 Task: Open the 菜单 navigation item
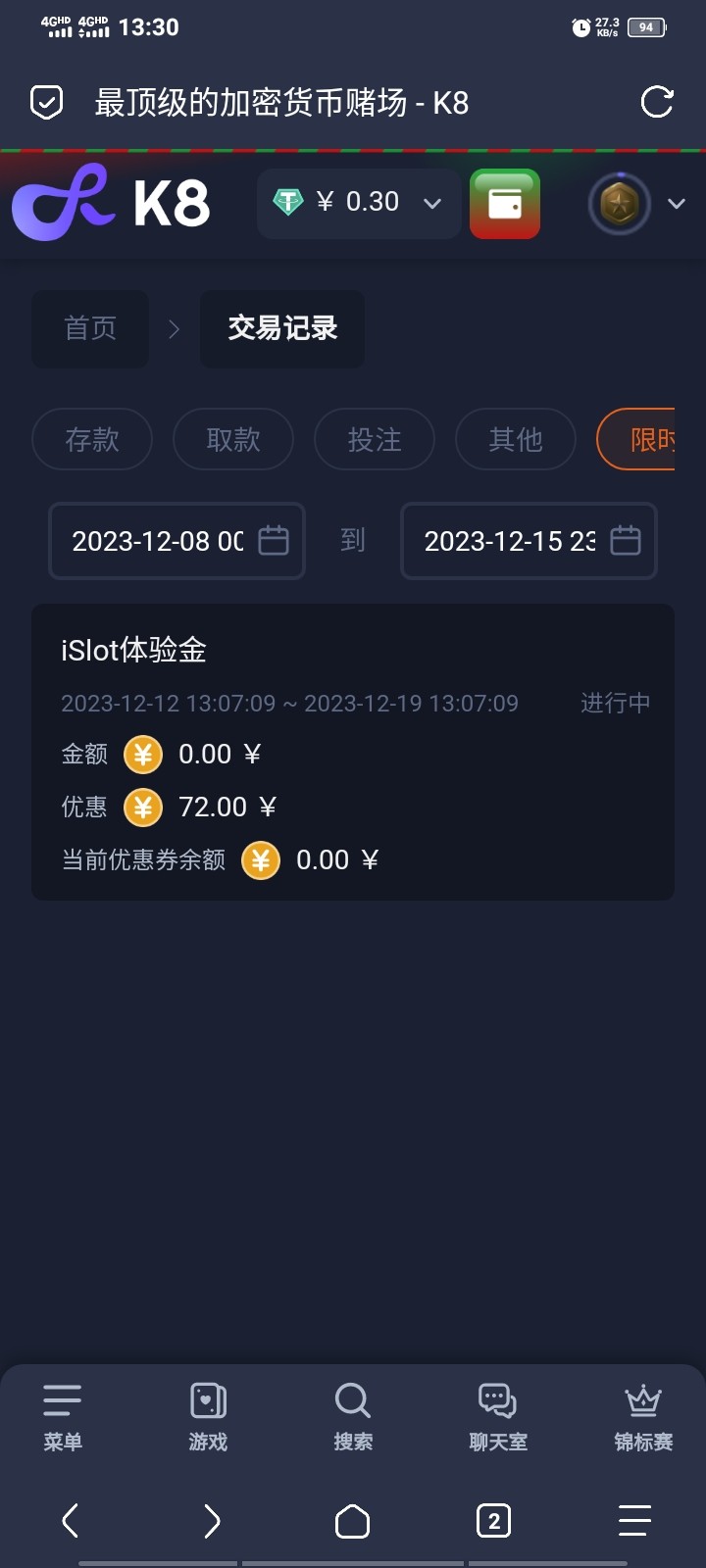(x=63, y=1416)
